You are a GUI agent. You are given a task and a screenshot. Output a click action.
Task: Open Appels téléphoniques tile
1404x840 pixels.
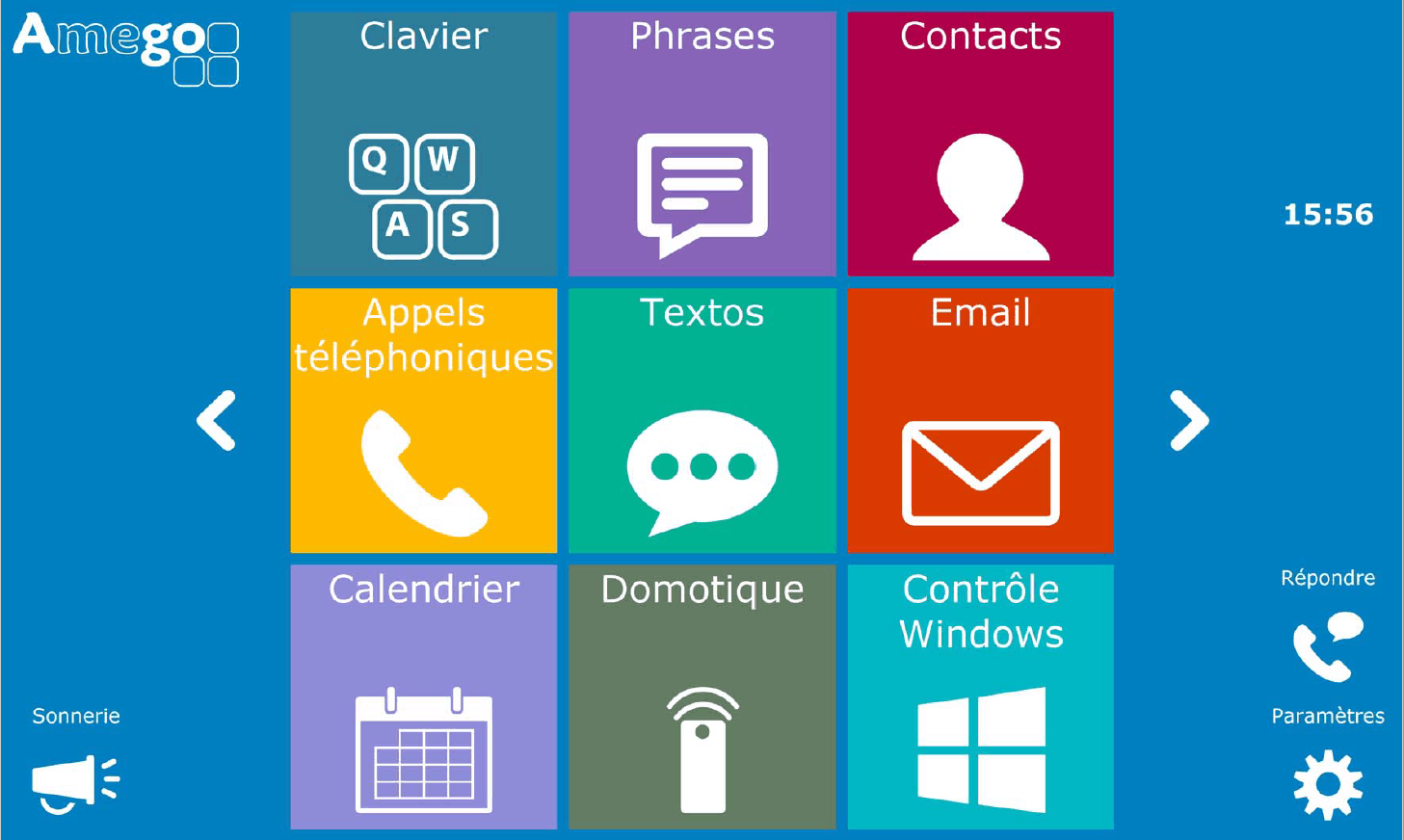(x=424, y=421)
